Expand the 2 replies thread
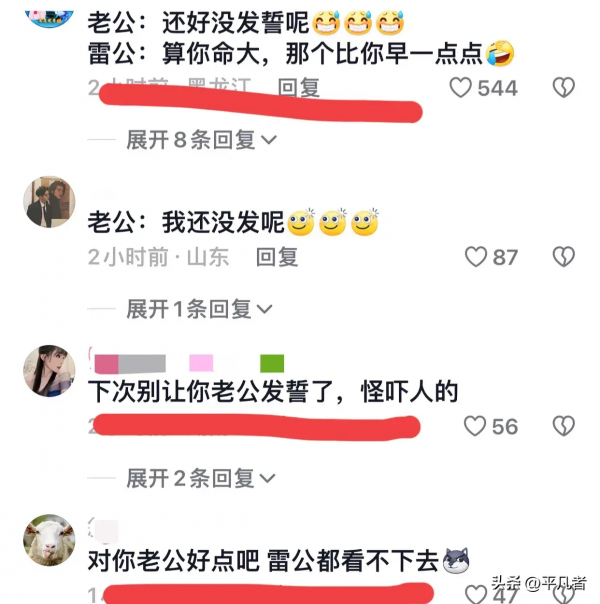Viewport: 600px width, 604px height. click(200, 479)
